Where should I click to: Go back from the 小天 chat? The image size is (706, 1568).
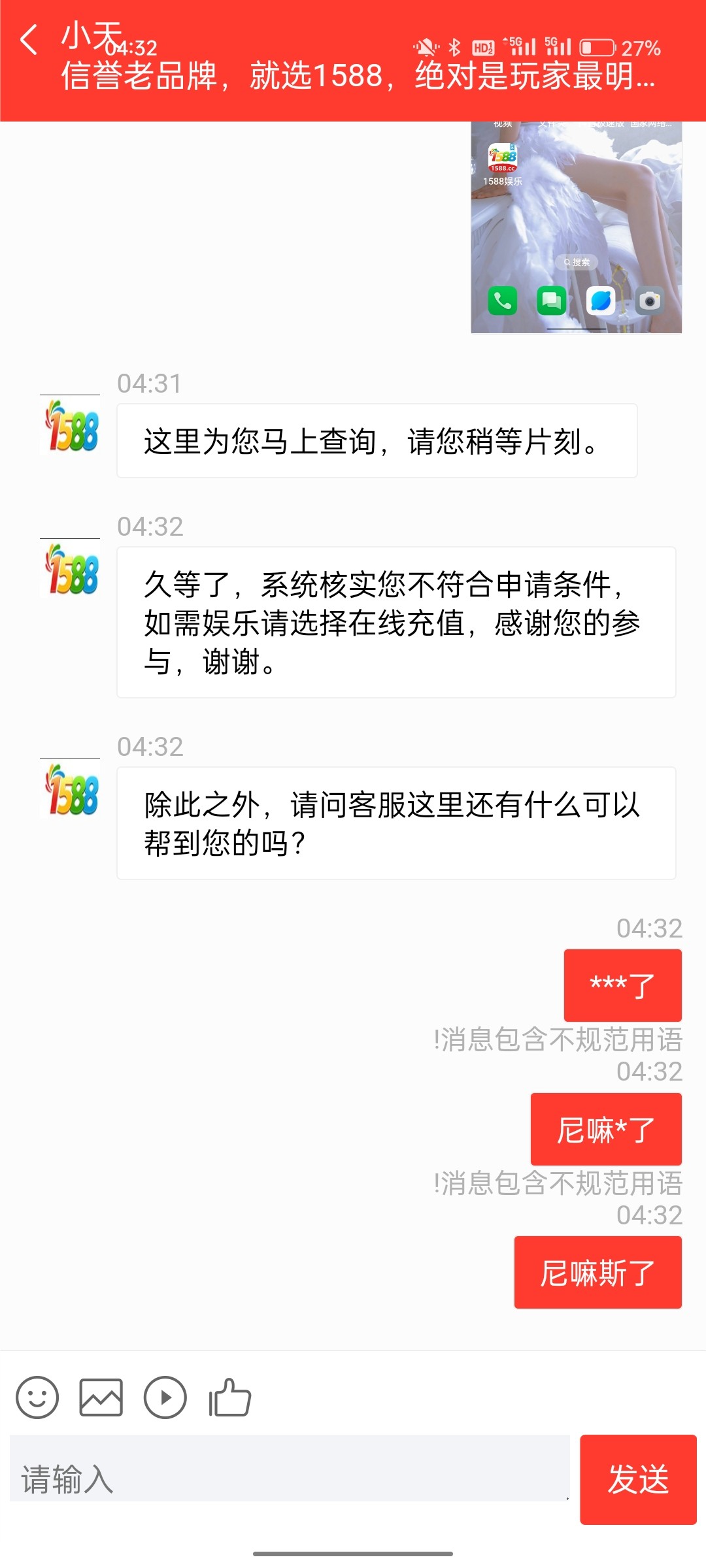[29, 41]
